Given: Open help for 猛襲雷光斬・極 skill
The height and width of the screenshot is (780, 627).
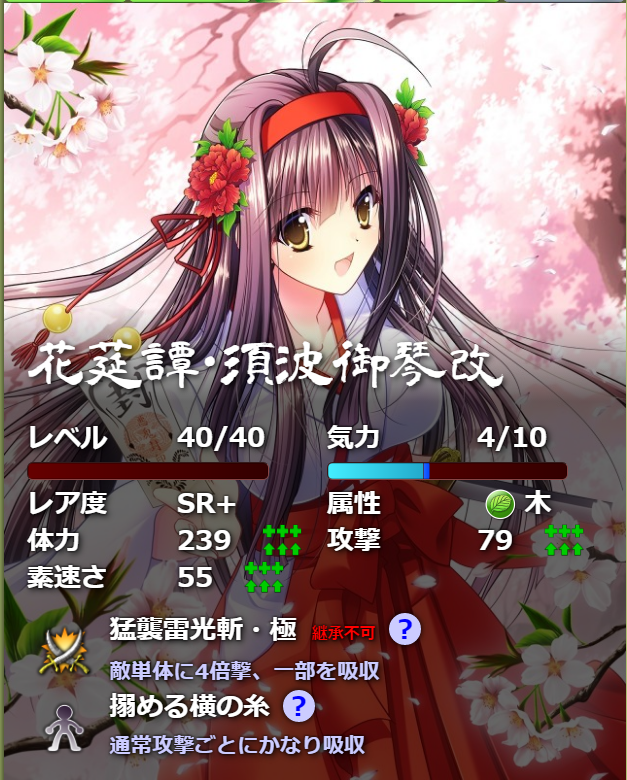Looking at the screenshot, I should tap(403, 629).
